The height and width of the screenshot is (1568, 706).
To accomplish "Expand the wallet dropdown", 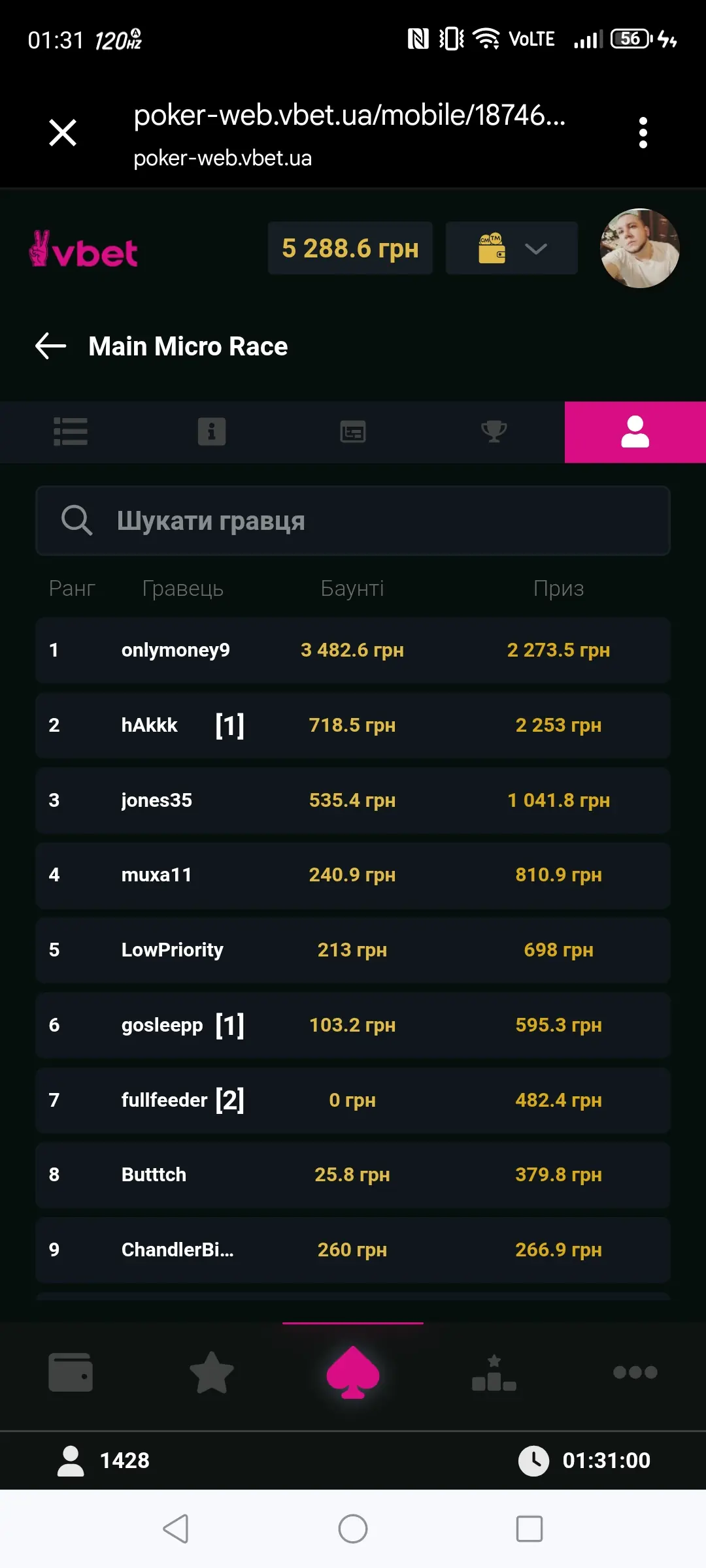I will pos(512,248).
